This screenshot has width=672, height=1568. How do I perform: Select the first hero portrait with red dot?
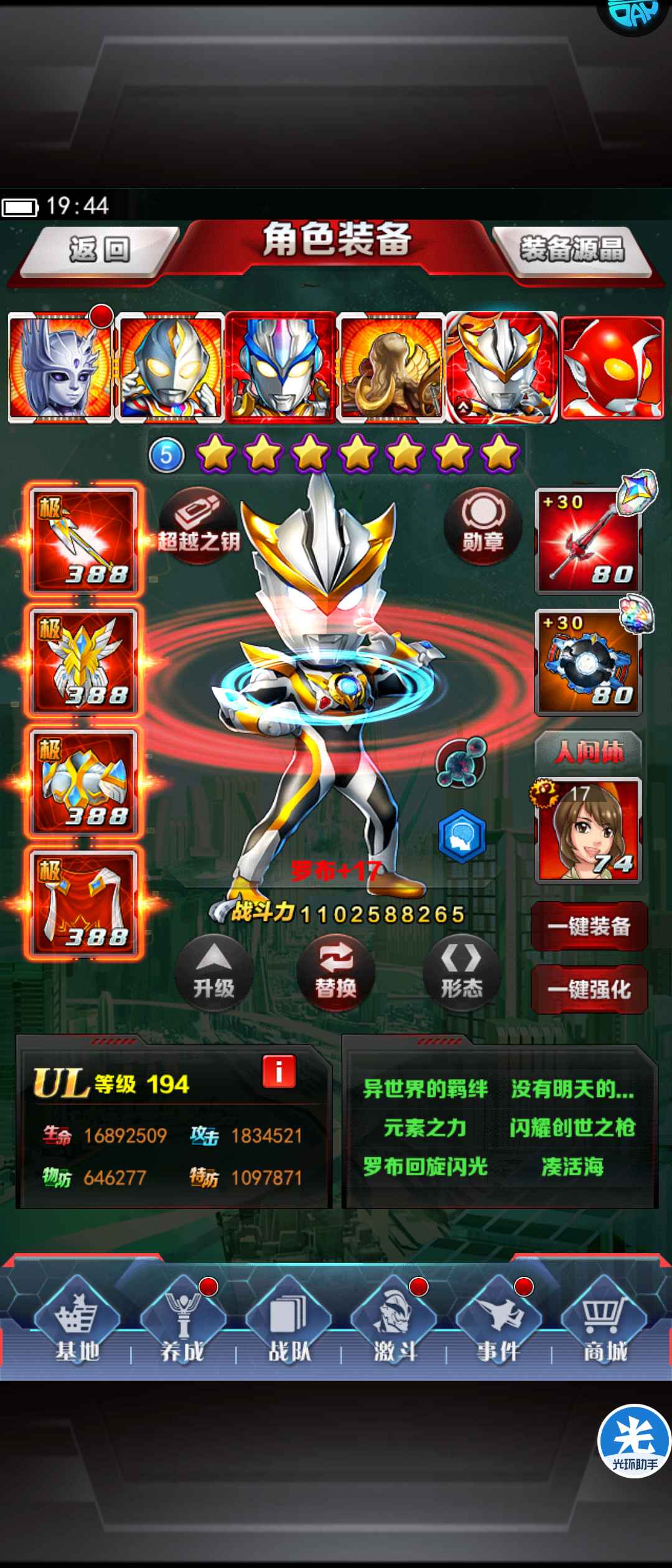(x=60, y=367)
